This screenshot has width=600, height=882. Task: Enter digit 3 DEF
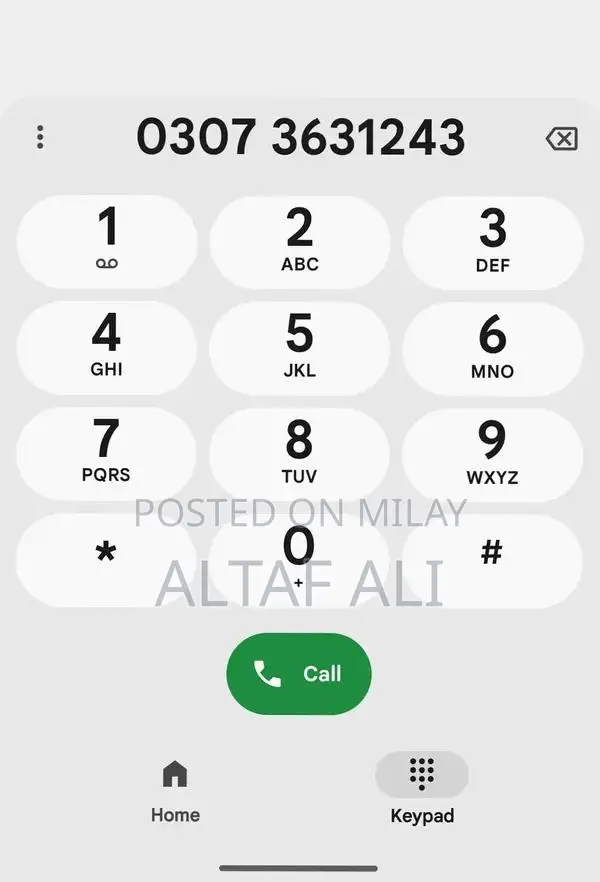[492, 242]
